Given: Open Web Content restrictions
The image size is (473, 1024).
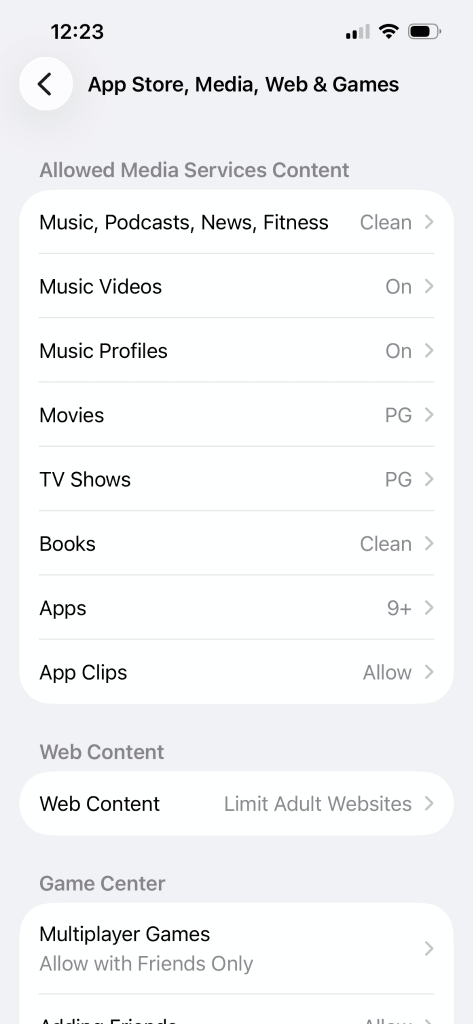Looking at the screenshot, I should [236, 803].
